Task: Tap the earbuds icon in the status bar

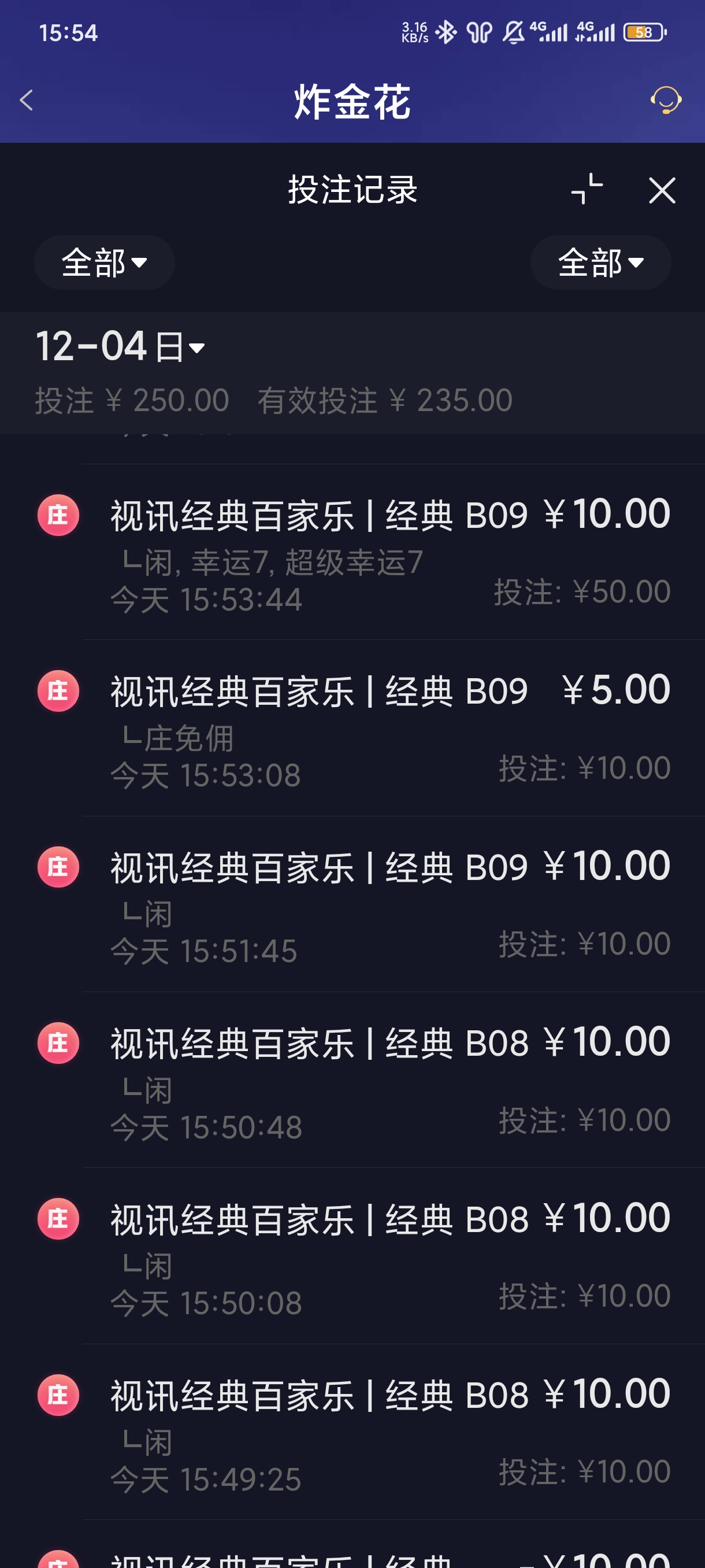Action: 478,32
